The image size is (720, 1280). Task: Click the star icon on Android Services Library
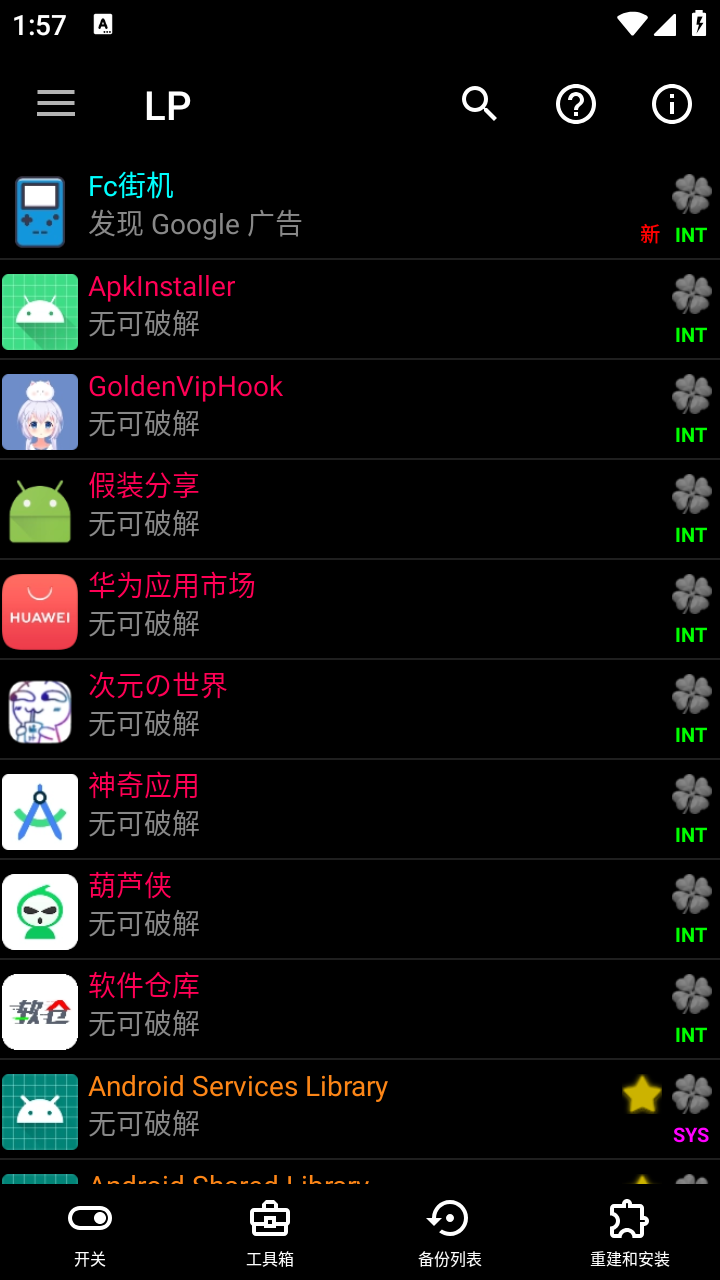[641, 1095]
